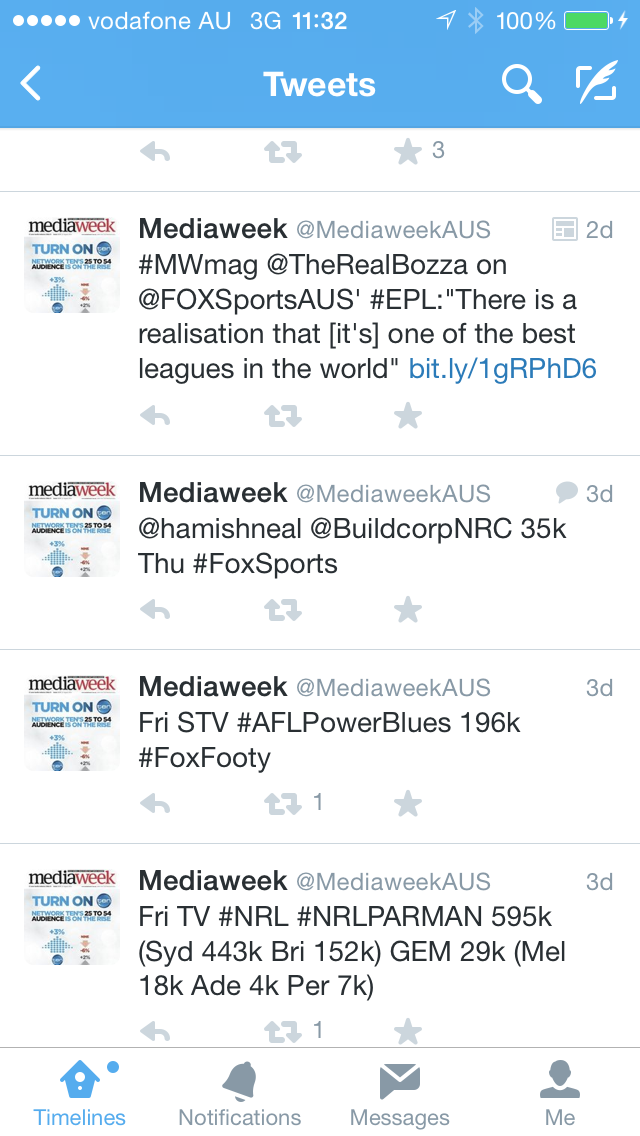
Task: Open the search magnifier in the header
Action: (x=521, y=83)
